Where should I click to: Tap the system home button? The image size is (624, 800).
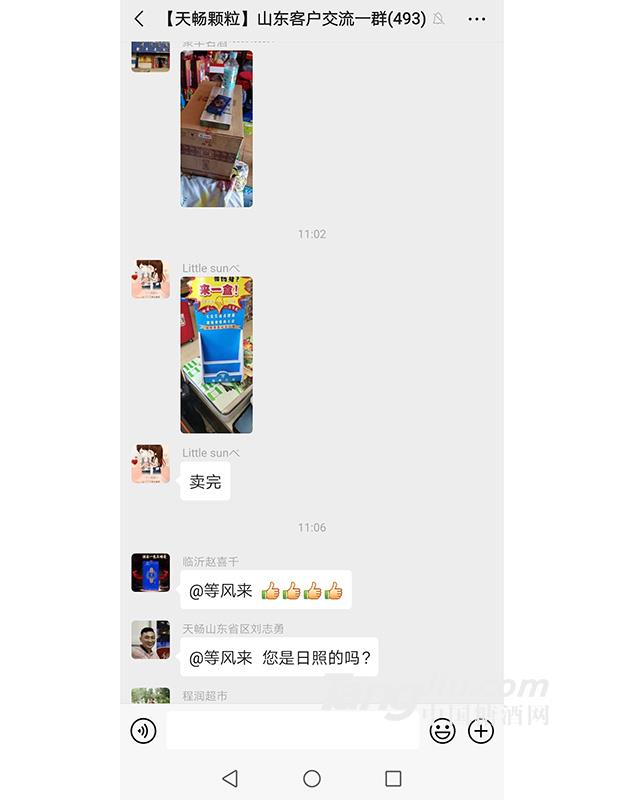[x=312, y=778]
